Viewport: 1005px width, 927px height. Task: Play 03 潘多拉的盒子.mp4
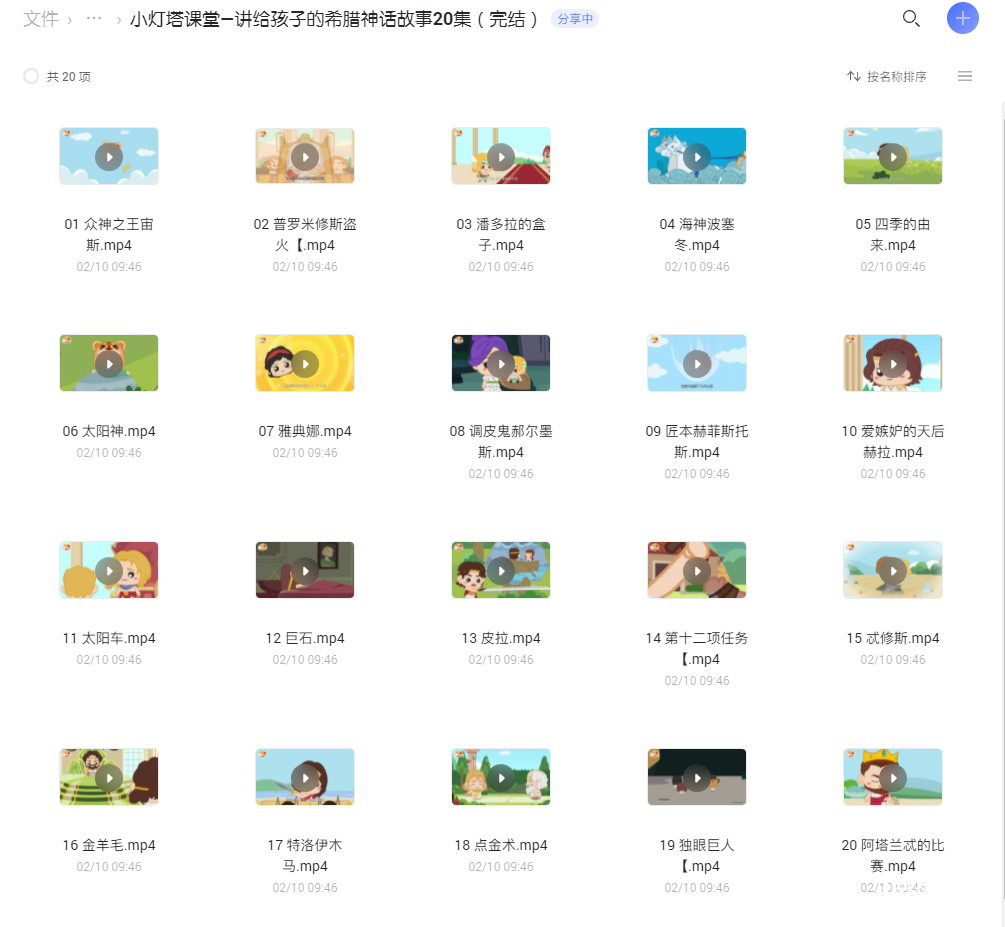[501, 156]
